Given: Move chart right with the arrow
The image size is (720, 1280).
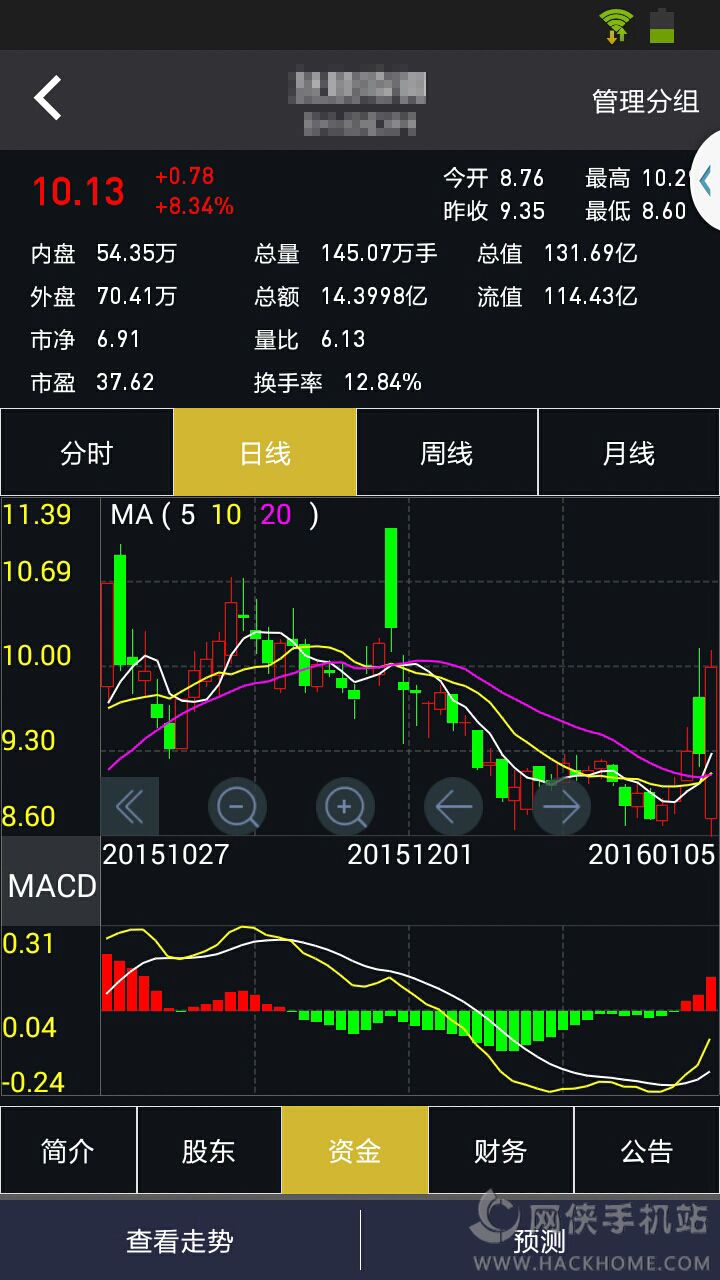Looking at the screenshot, I should [x=561, y=806].
